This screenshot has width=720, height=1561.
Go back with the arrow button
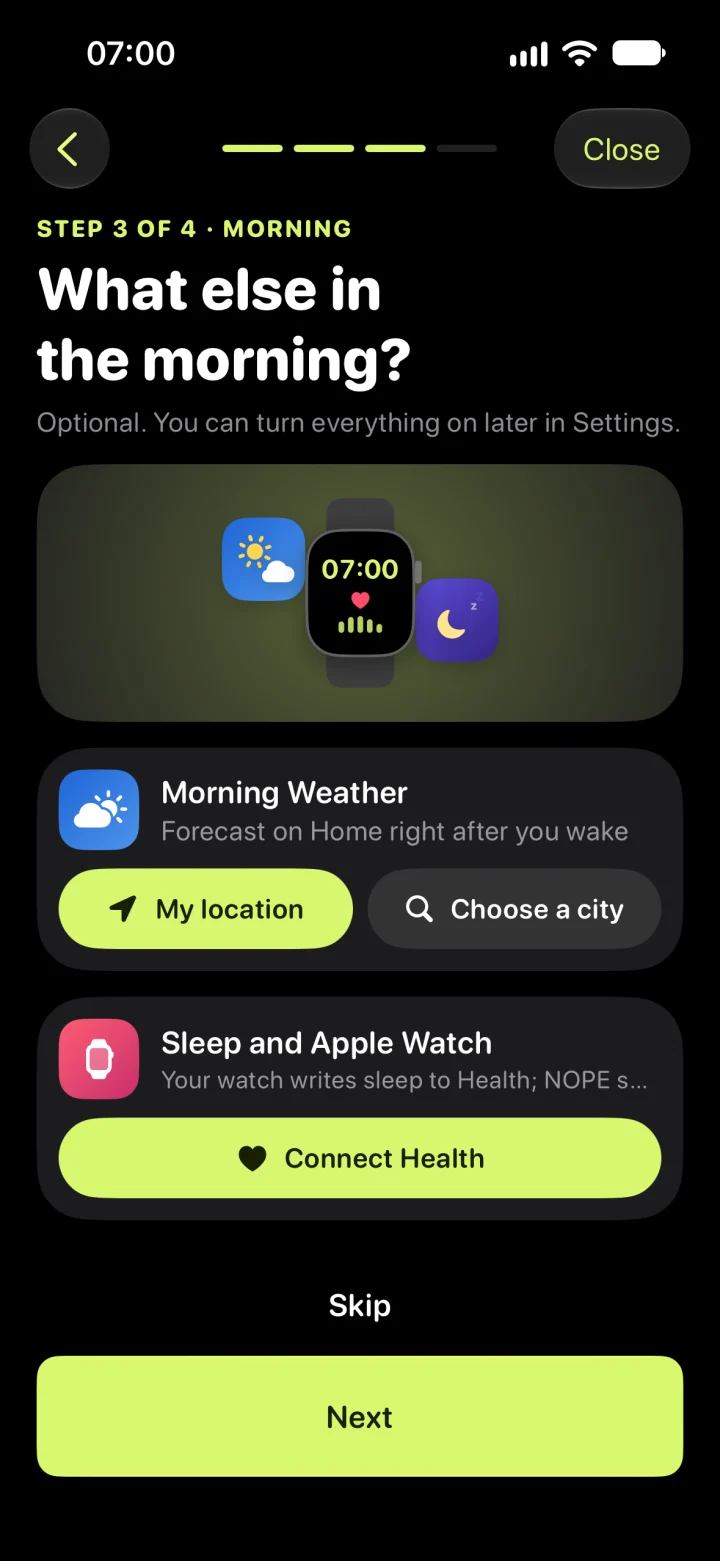(x=69, y=149)
